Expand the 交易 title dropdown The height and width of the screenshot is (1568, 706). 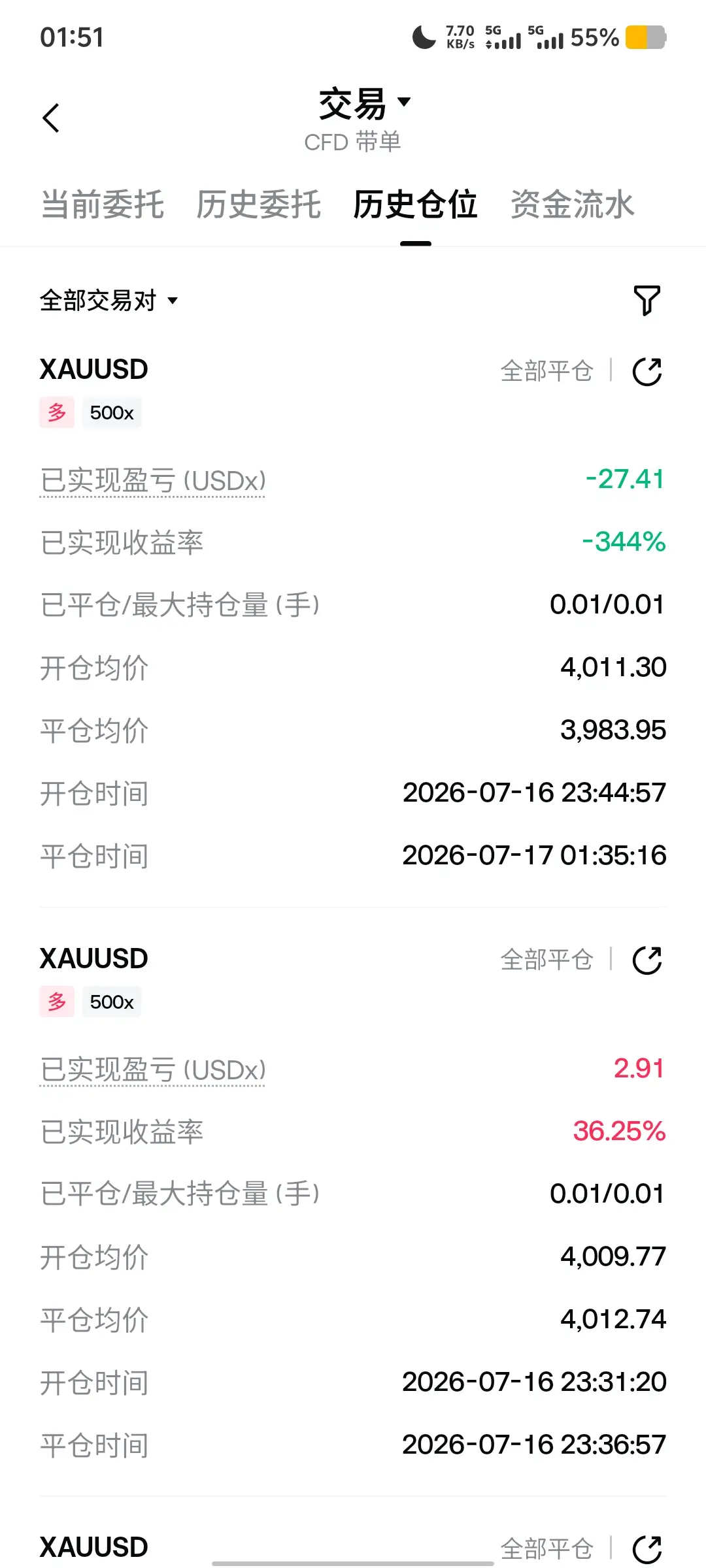pyautogui.click(x=365, y=104)
